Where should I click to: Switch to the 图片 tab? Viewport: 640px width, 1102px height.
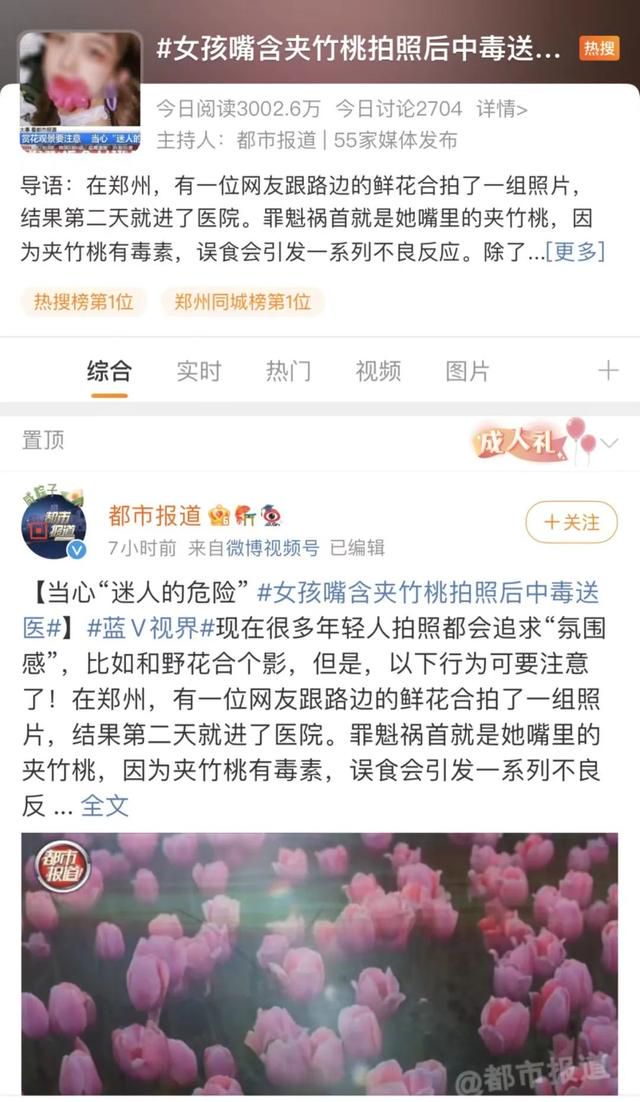point(467,370)
